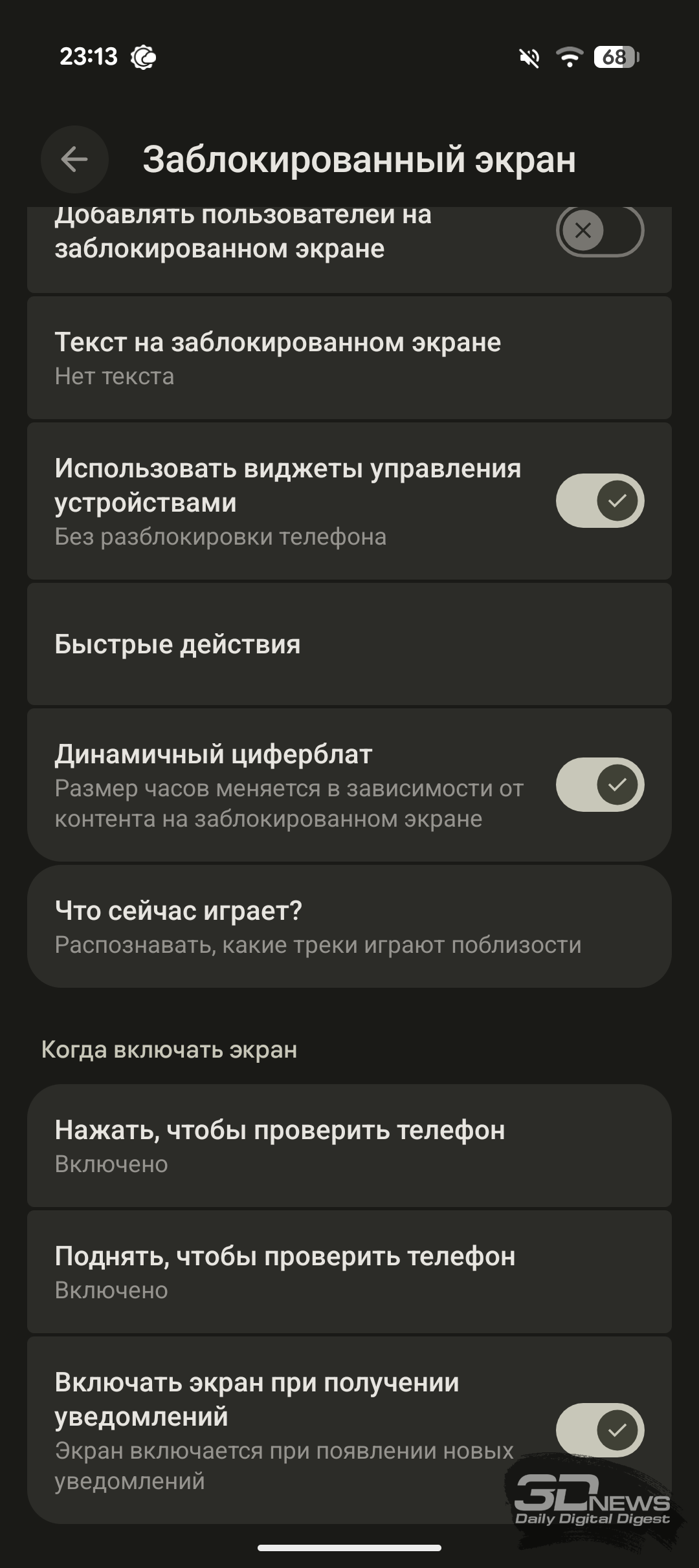Enable adding users on the locked screen

(599, 231)
